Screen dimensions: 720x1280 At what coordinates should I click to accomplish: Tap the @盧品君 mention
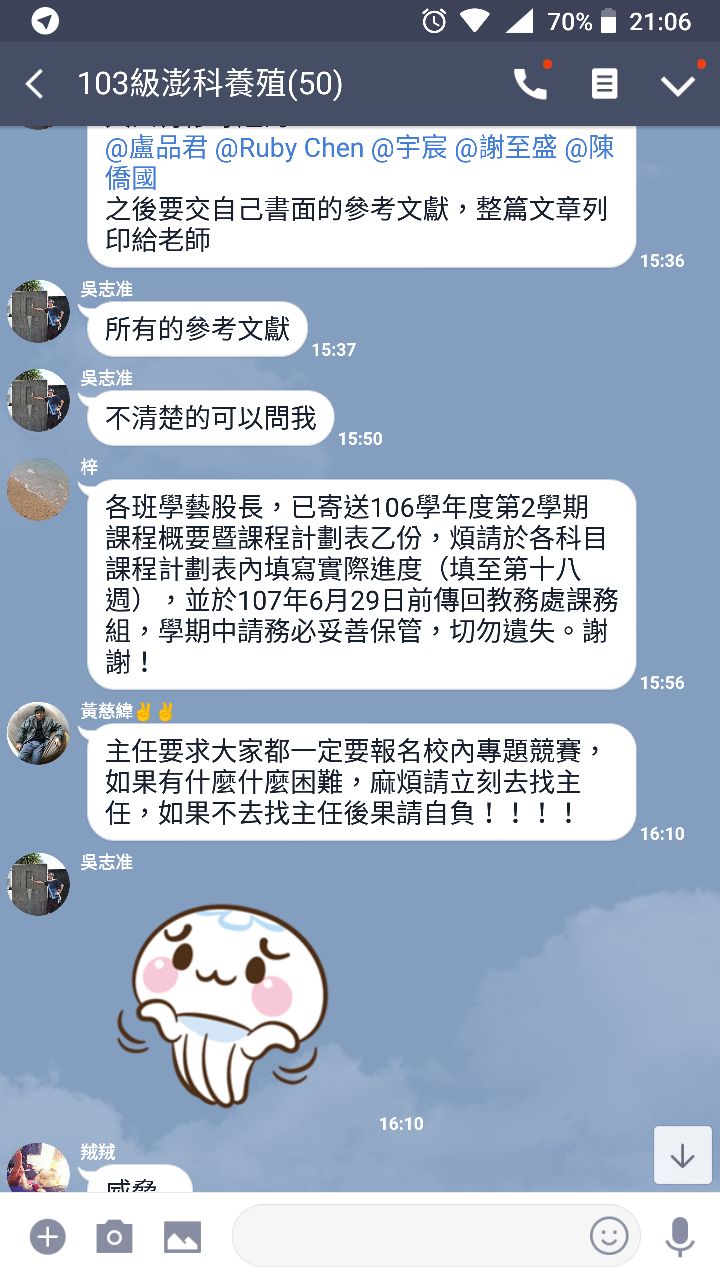point(156,149)
